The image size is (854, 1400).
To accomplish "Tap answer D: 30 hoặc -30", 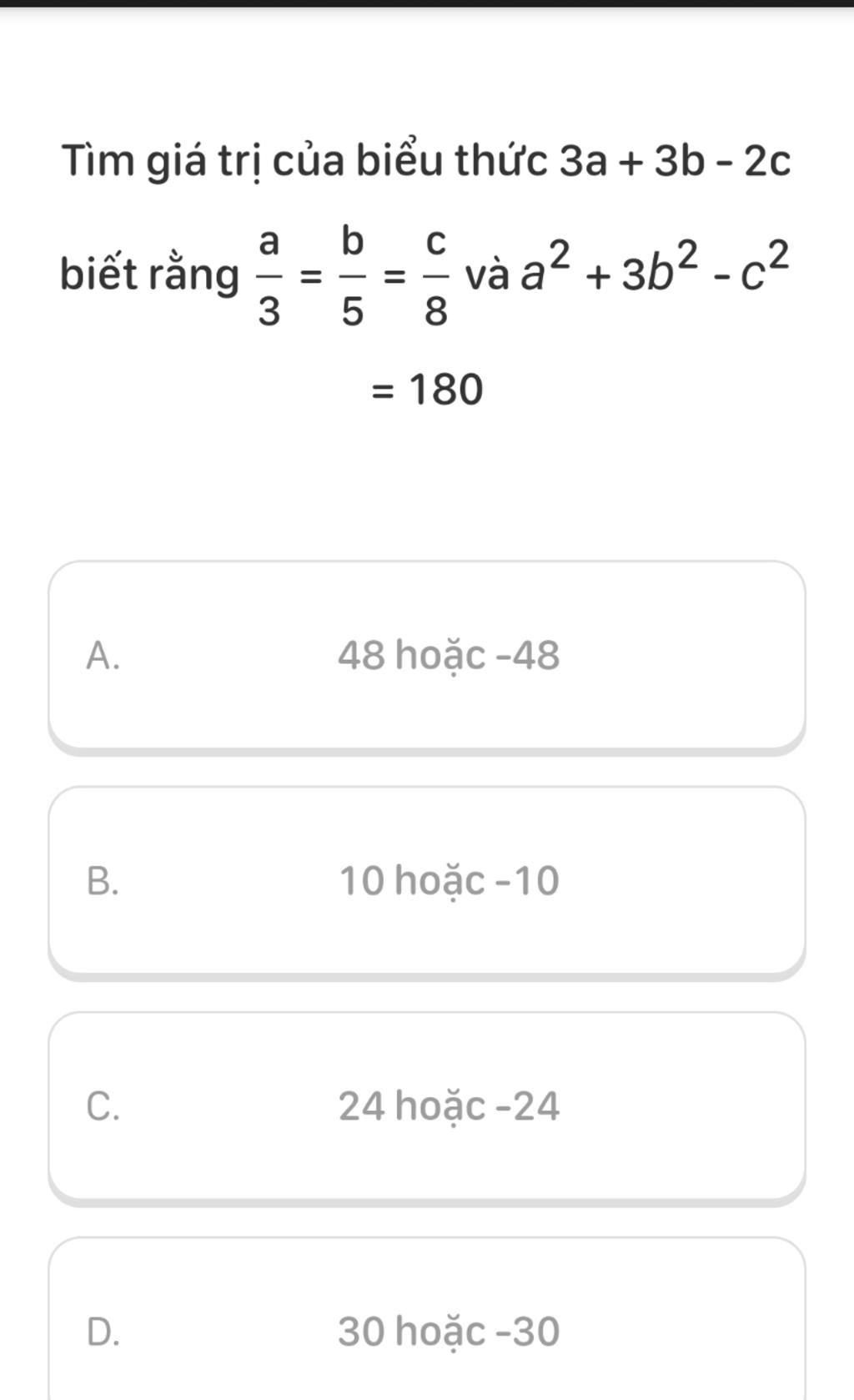I will (427, 1330).
